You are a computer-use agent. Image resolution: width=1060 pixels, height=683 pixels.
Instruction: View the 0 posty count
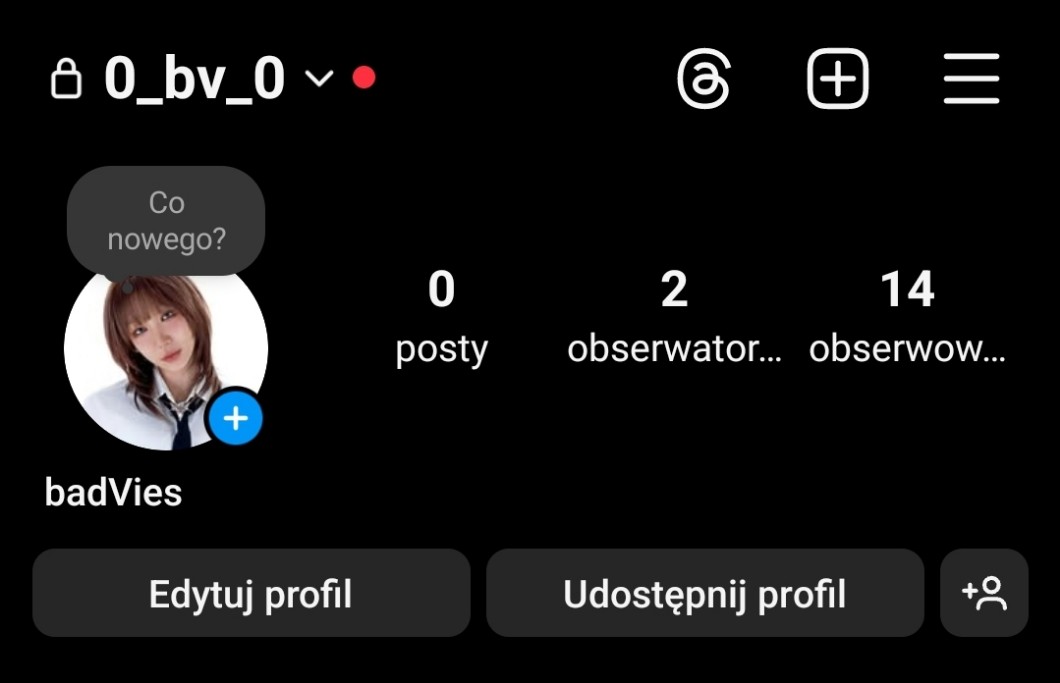441,316
